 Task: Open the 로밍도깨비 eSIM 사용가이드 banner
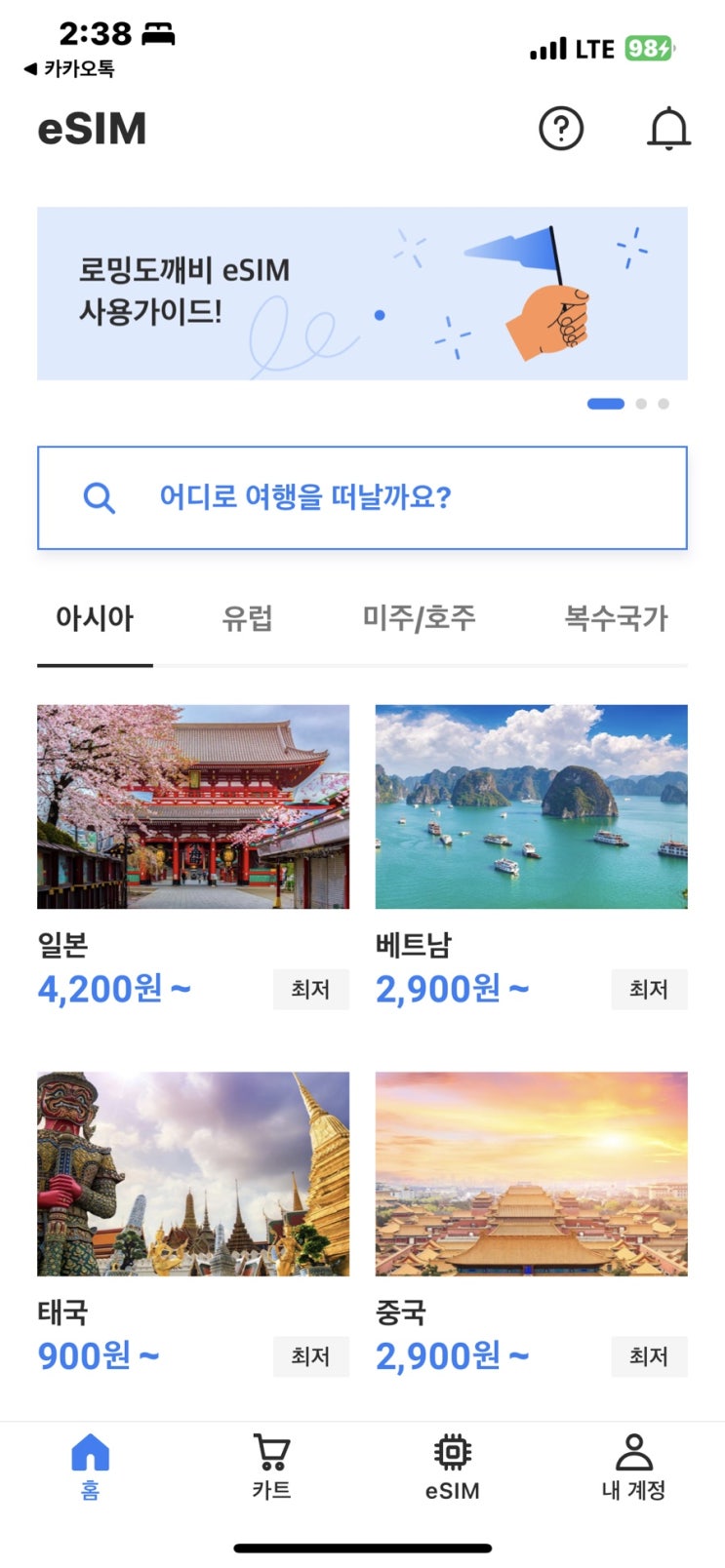[x=362, y=294]
